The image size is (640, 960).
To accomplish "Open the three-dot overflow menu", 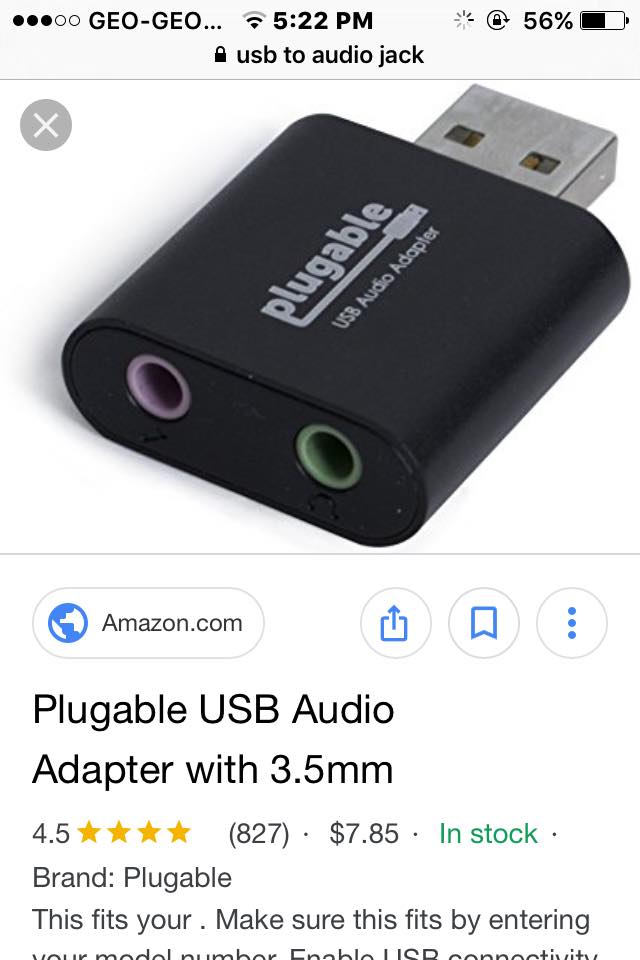I will (x=572, y=623).
